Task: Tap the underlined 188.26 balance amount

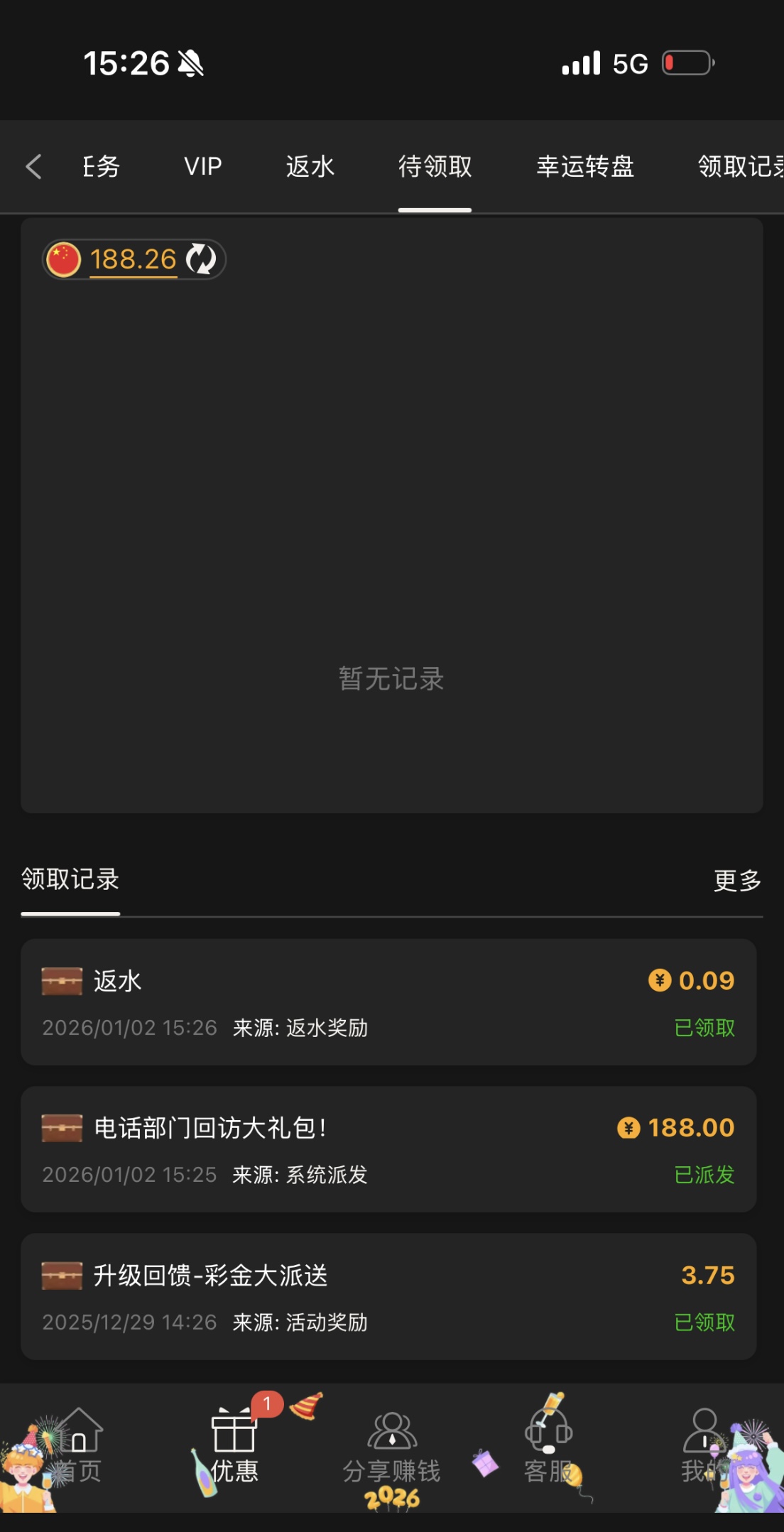Action: point(134,259)
